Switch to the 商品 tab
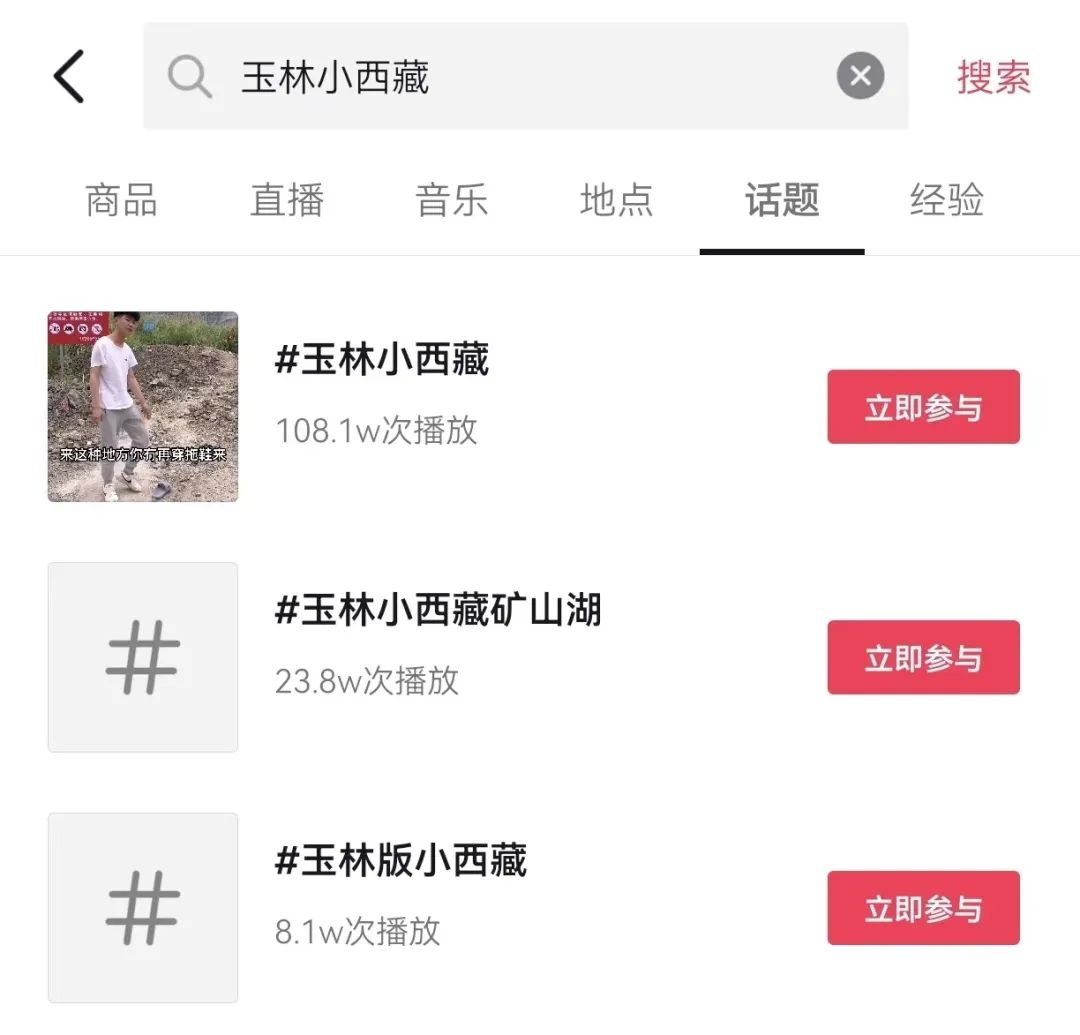Screen dimensions: 1080x1035 click(121, 200)
